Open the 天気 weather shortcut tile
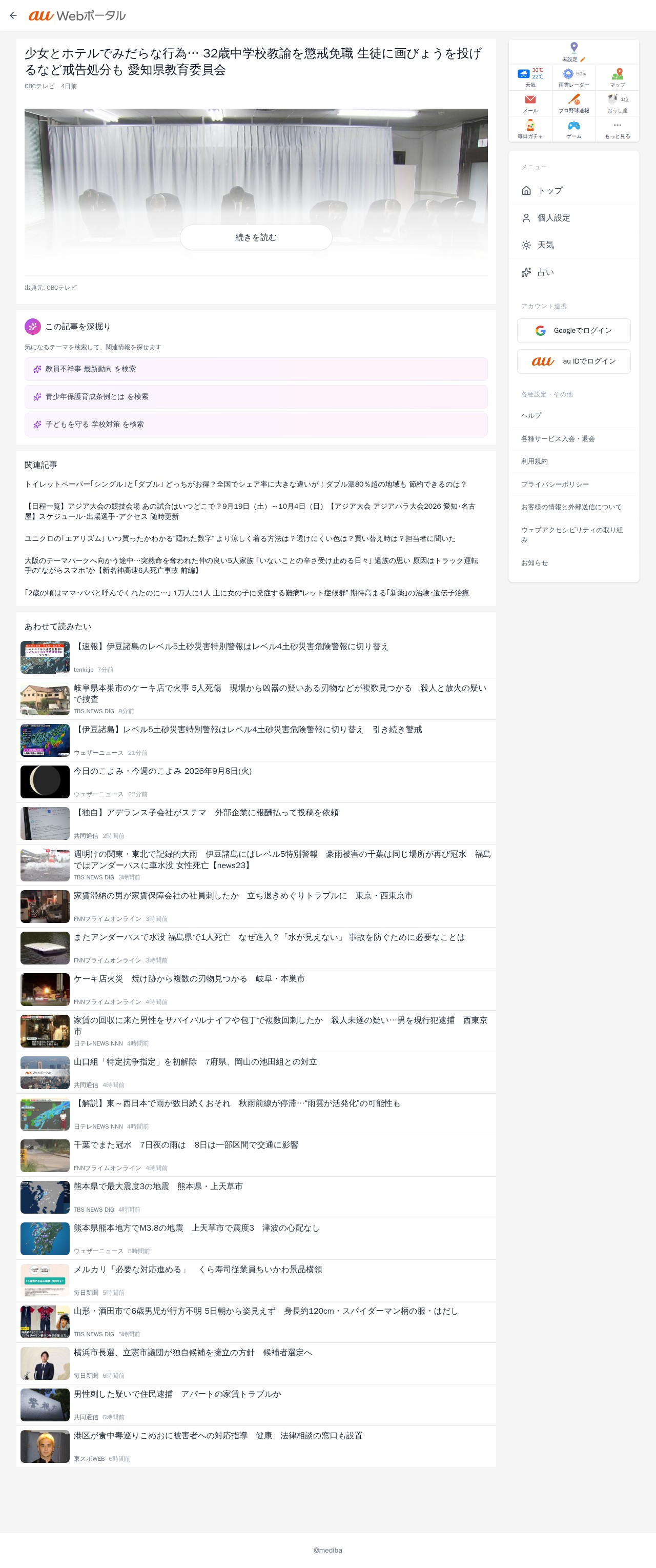The height and width of the screenshot is (1568, 656). pos(530,78)
